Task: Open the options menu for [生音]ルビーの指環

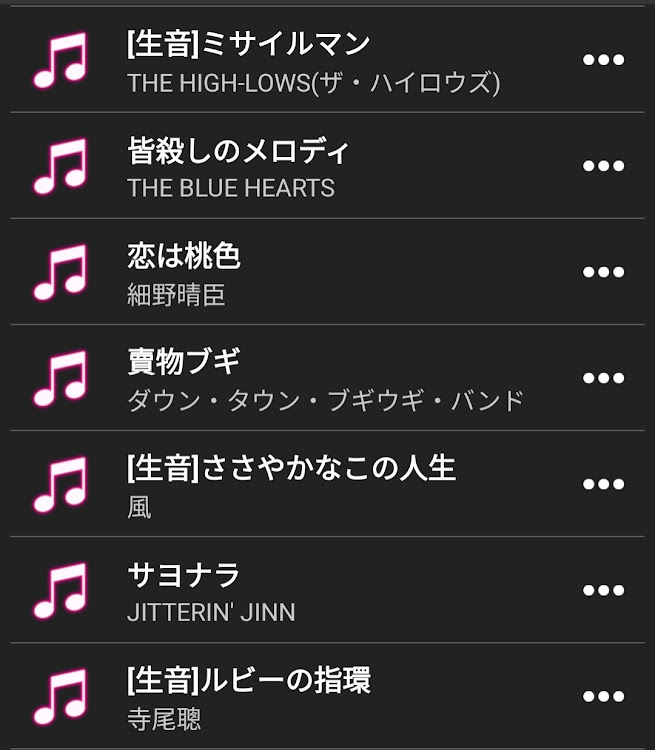Action: click(603, 696)
